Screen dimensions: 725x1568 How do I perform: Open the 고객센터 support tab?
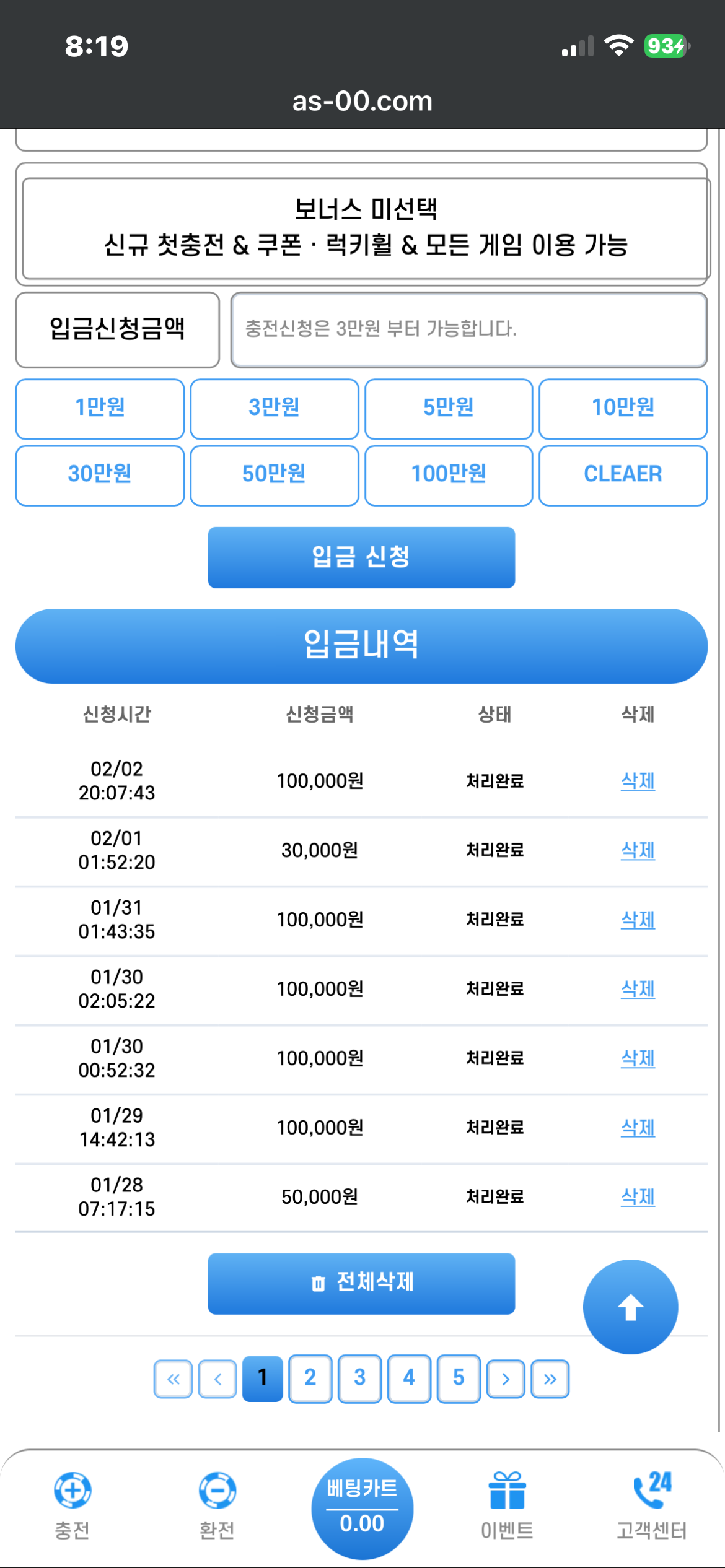click(651, 1505)
